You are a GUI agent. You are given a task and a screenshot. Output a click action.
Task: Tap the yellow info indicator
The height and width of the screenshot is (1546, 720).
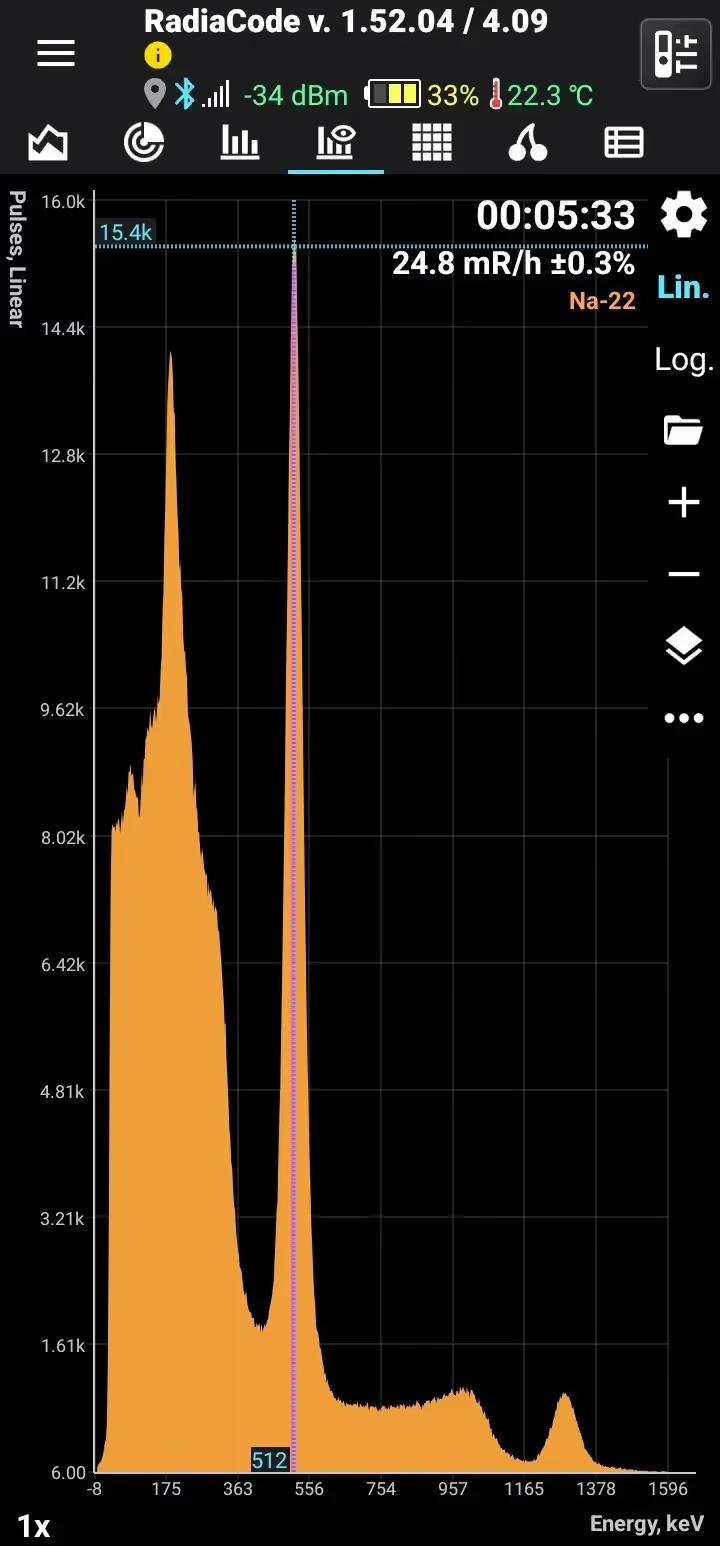point(157,55)
